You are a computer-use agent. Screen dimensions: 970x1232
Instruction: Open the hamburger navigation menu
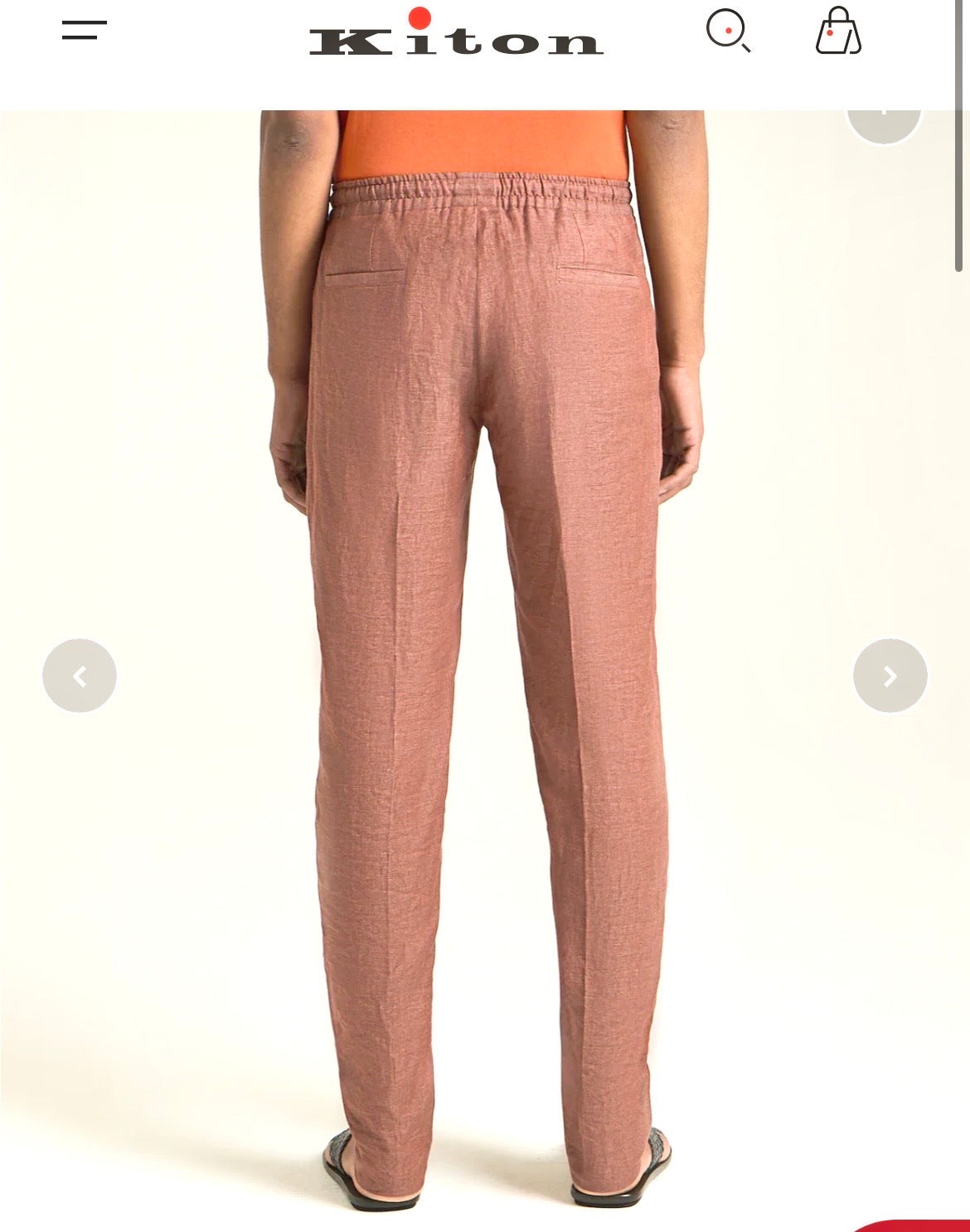pos(84,31)
